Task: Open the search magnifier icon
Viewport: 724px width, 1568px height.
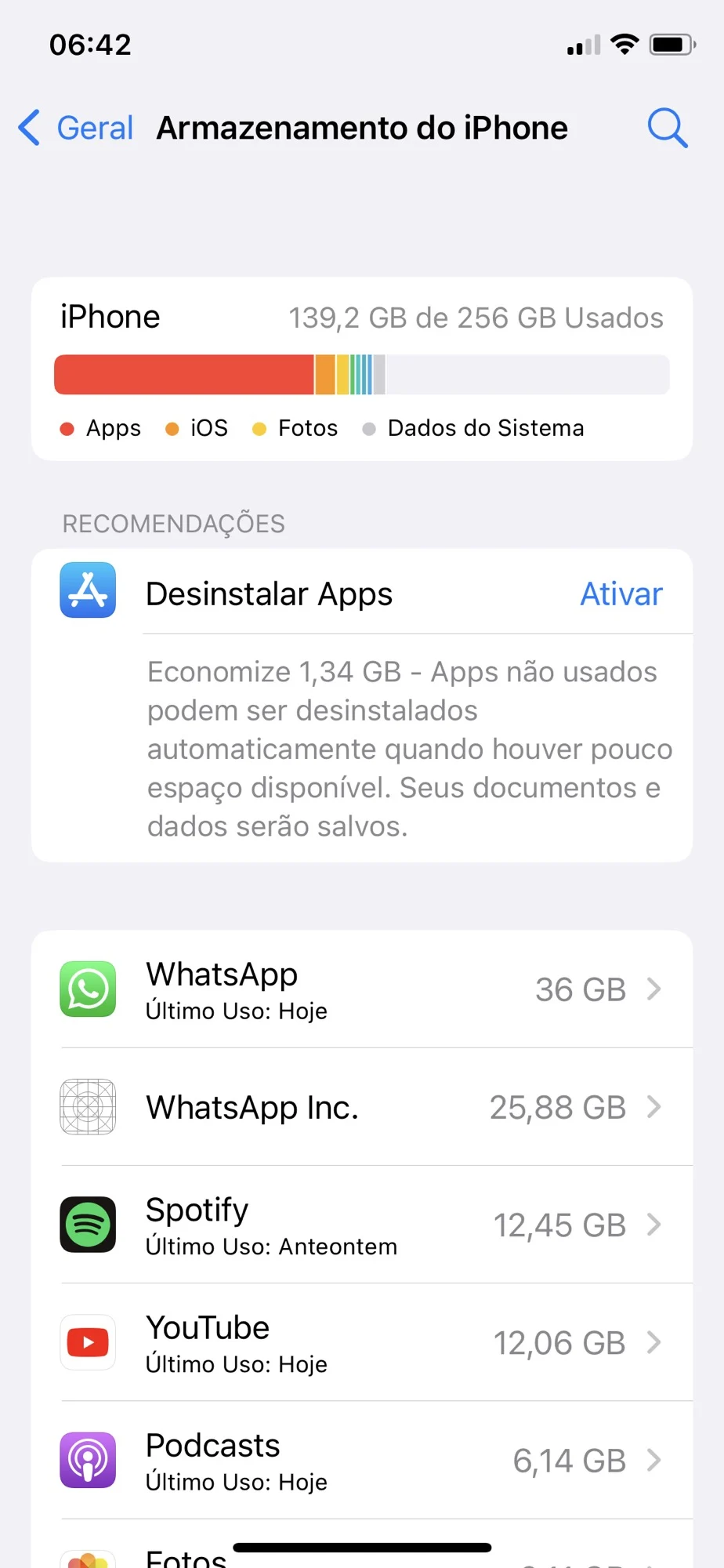Action: [667, 128]
